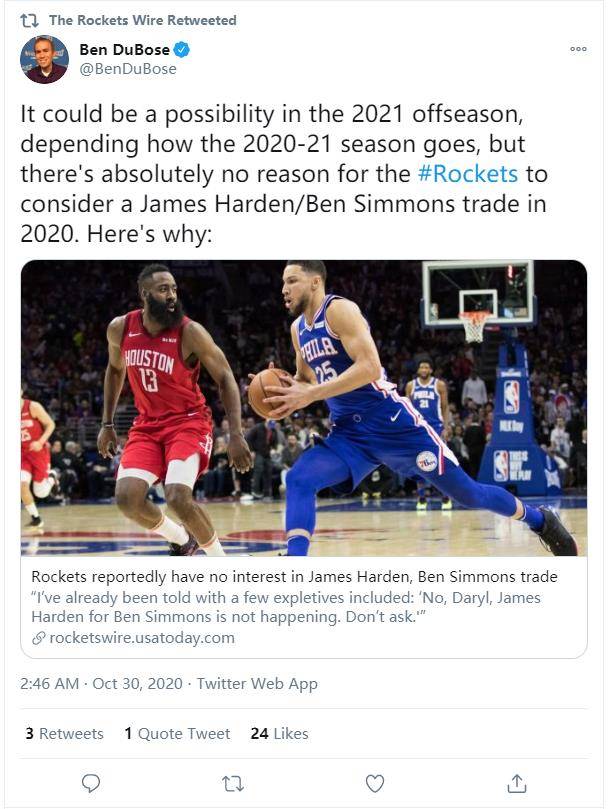This screenshot has height=809, width=613.
Task: Share the tweet
Action: pyautogui.click(x=517, y=782)
